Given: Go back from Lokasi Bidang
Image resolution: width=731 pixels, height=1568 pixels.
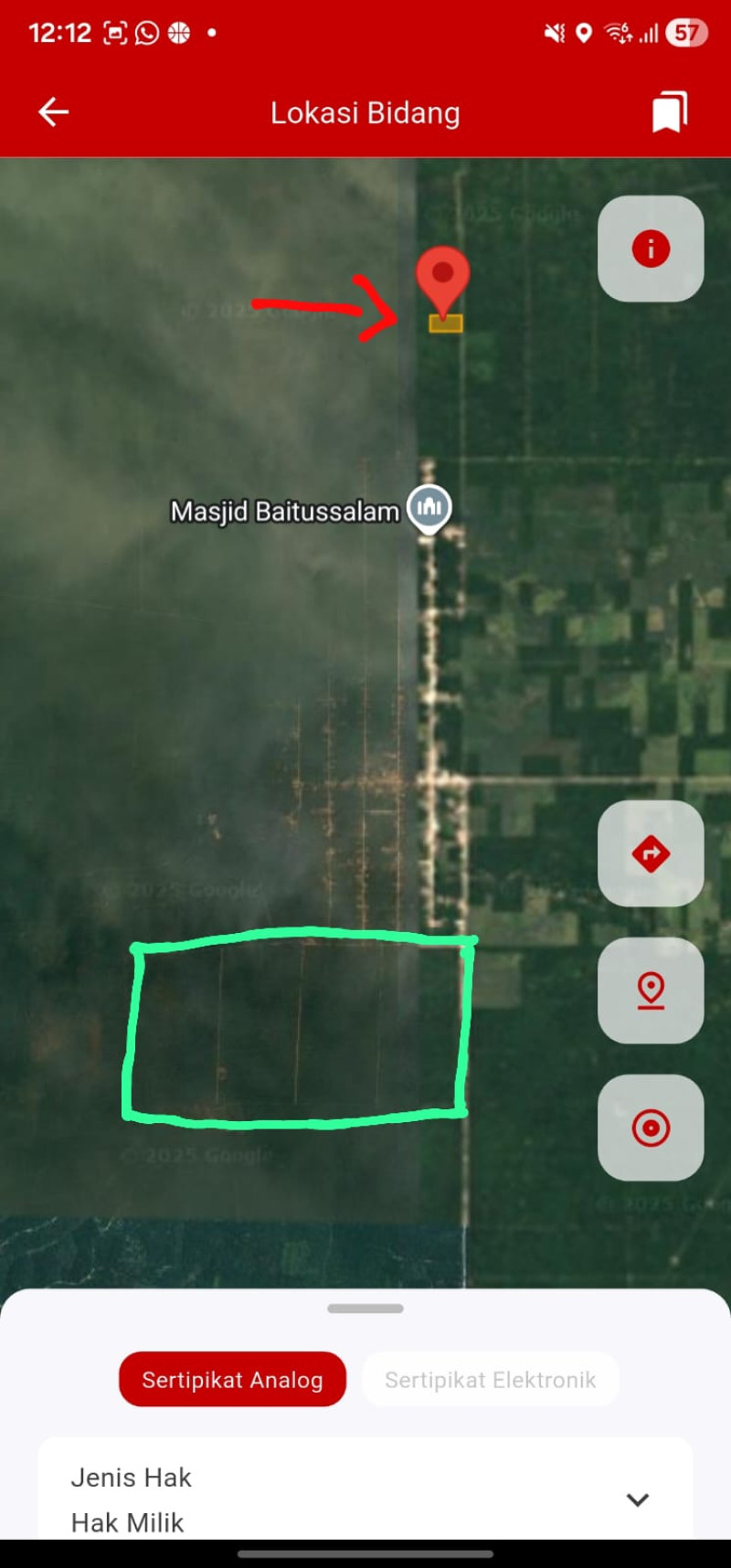Looking at the screenshot, I should tap(53, 112).
